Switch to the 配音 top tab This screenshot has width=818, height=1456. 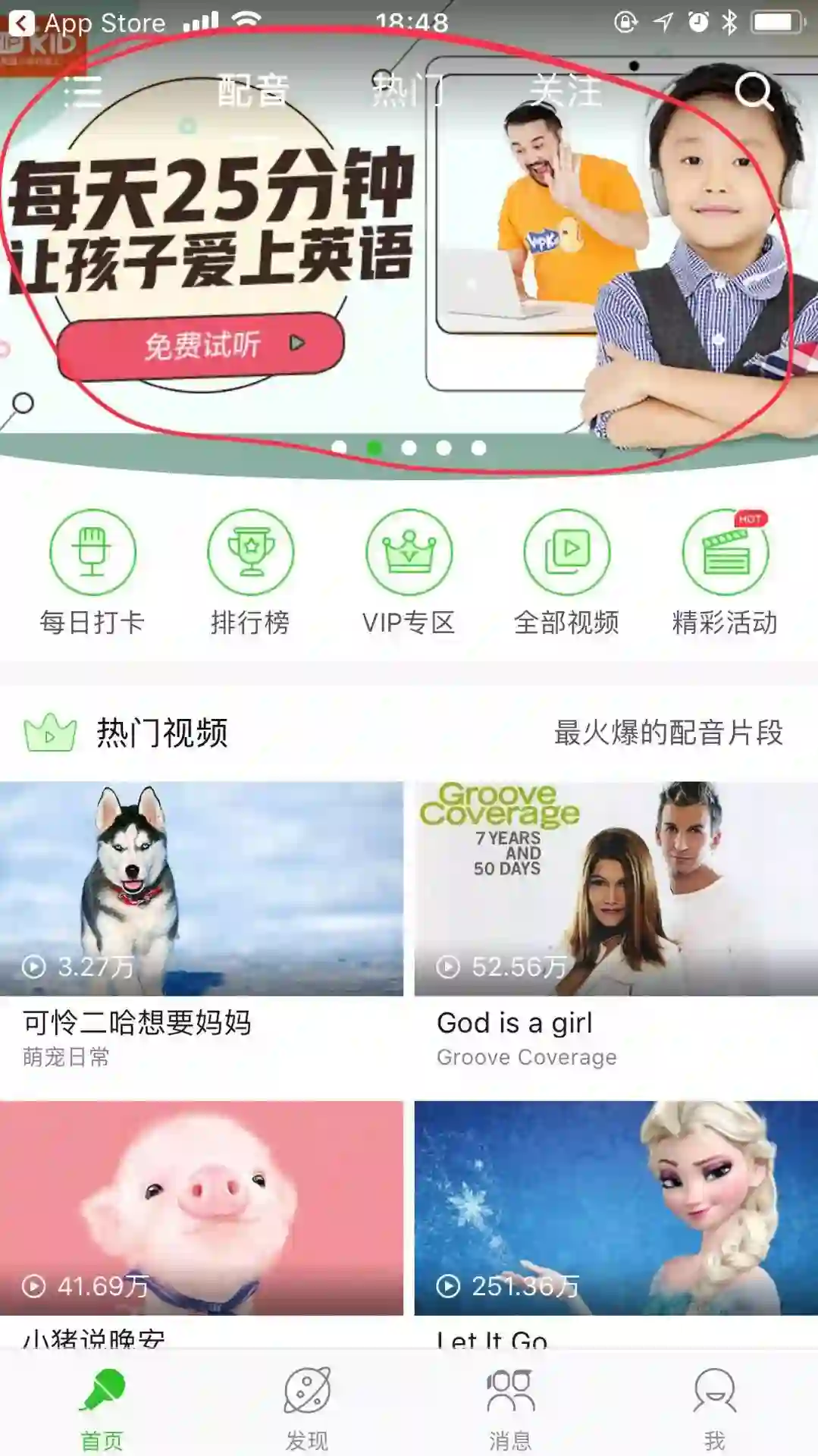pos(253,92)
